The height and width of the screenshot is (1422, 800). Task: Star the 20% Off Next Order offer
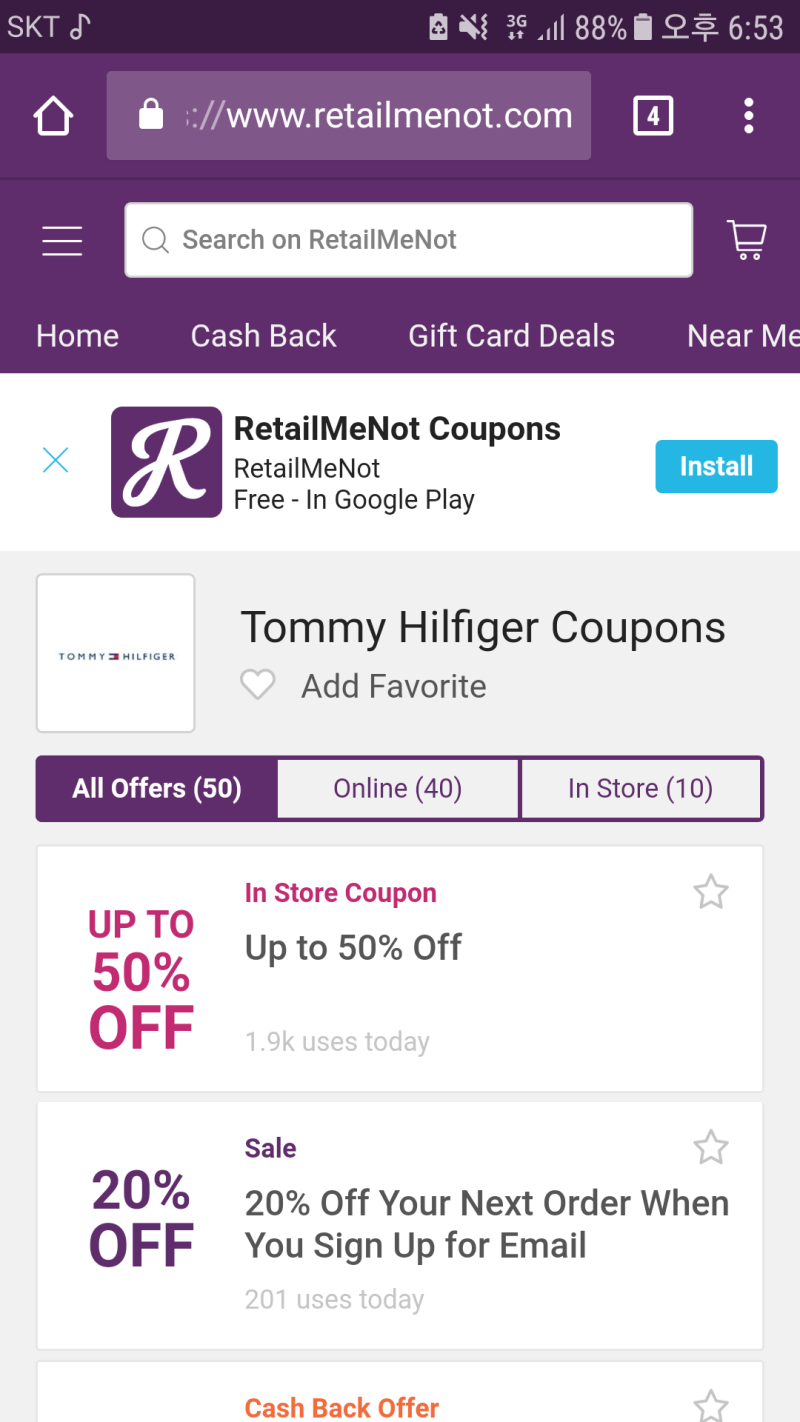[711, 1148]
